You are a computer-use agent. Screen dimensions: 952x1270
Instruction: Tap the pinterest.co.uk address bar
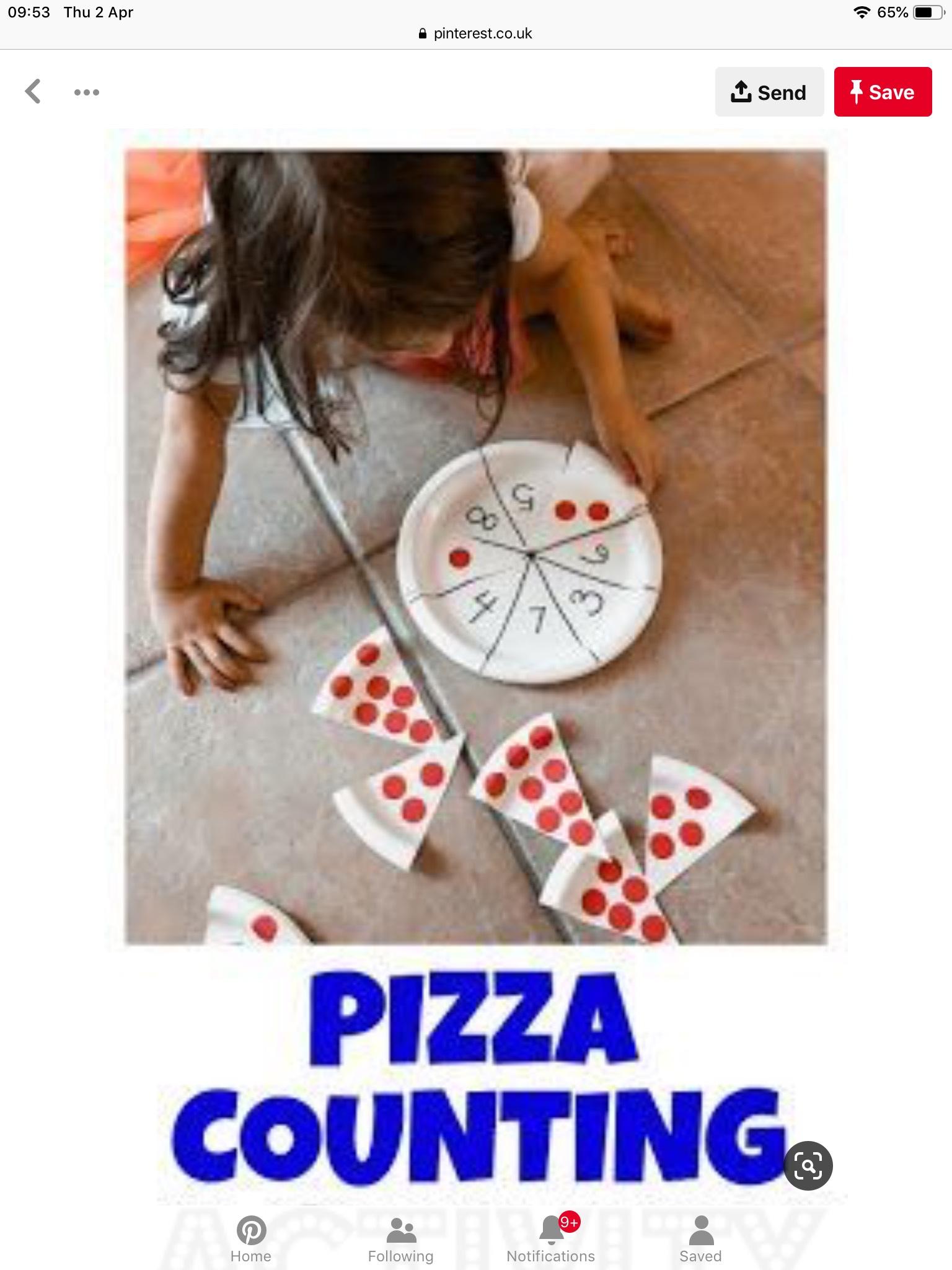click(476, 33)
